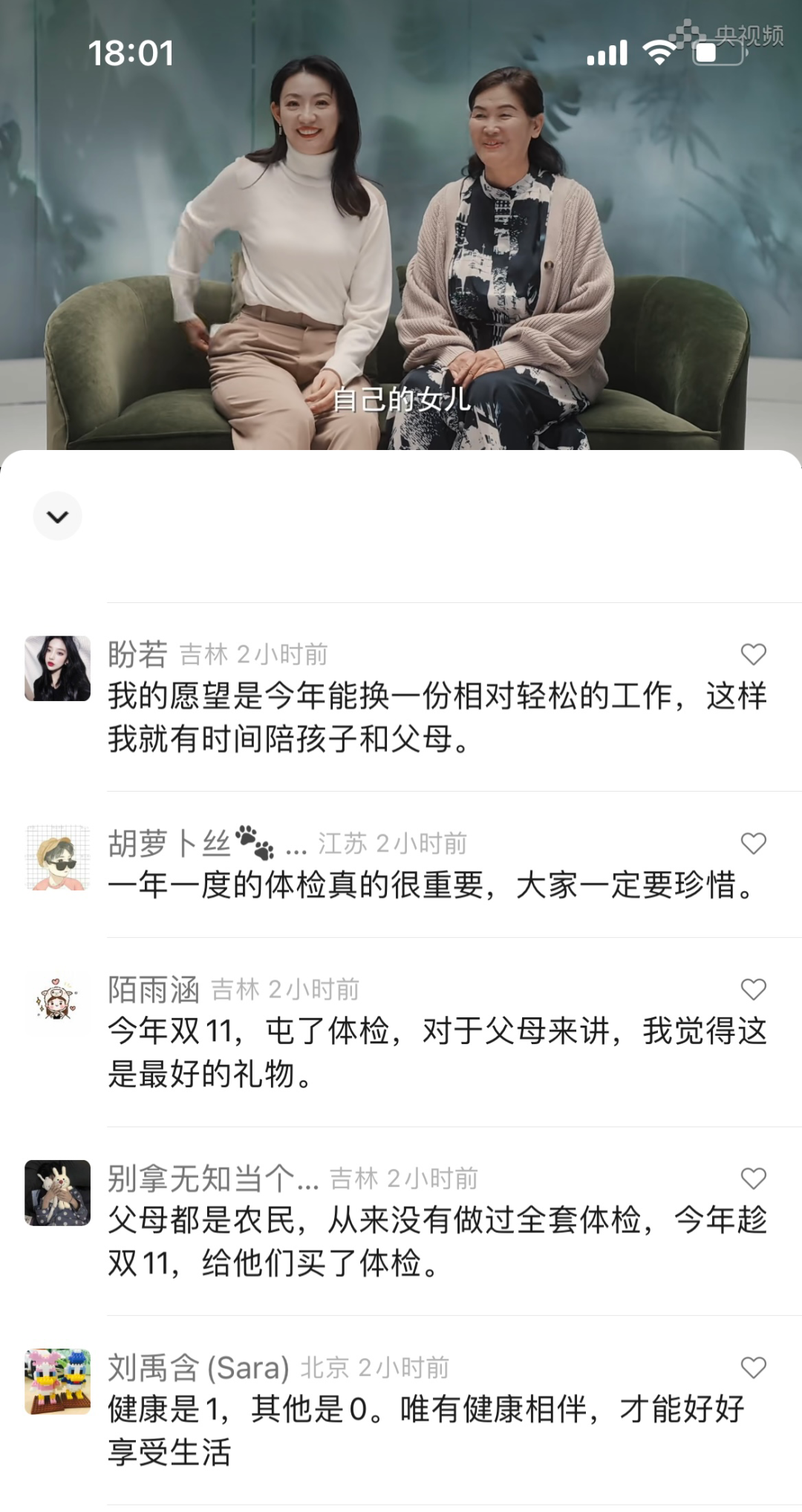Tap the avatar of 别拿无知当个…
The height and width of the screenshot is (1512, 802).
tap(58, 1193)
